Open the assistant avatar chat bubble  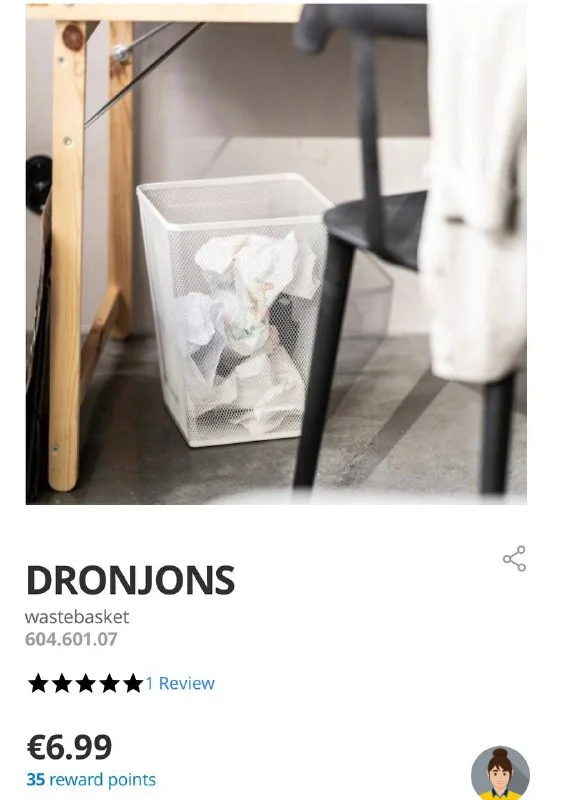click(x=500, y=773)
